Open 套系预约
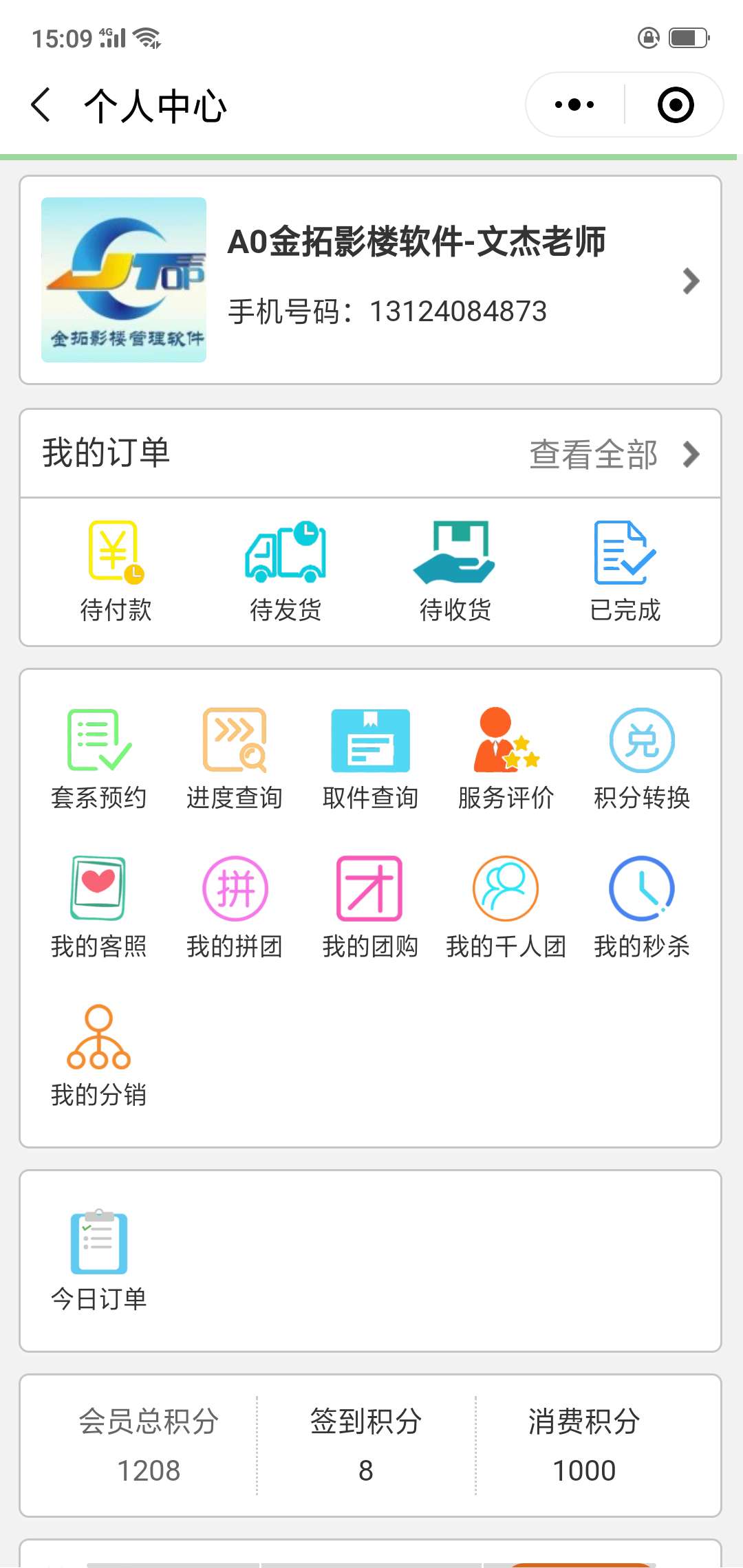Image resolution: width=743 pixels, height=1568 pixels. (x=98, y=759)
